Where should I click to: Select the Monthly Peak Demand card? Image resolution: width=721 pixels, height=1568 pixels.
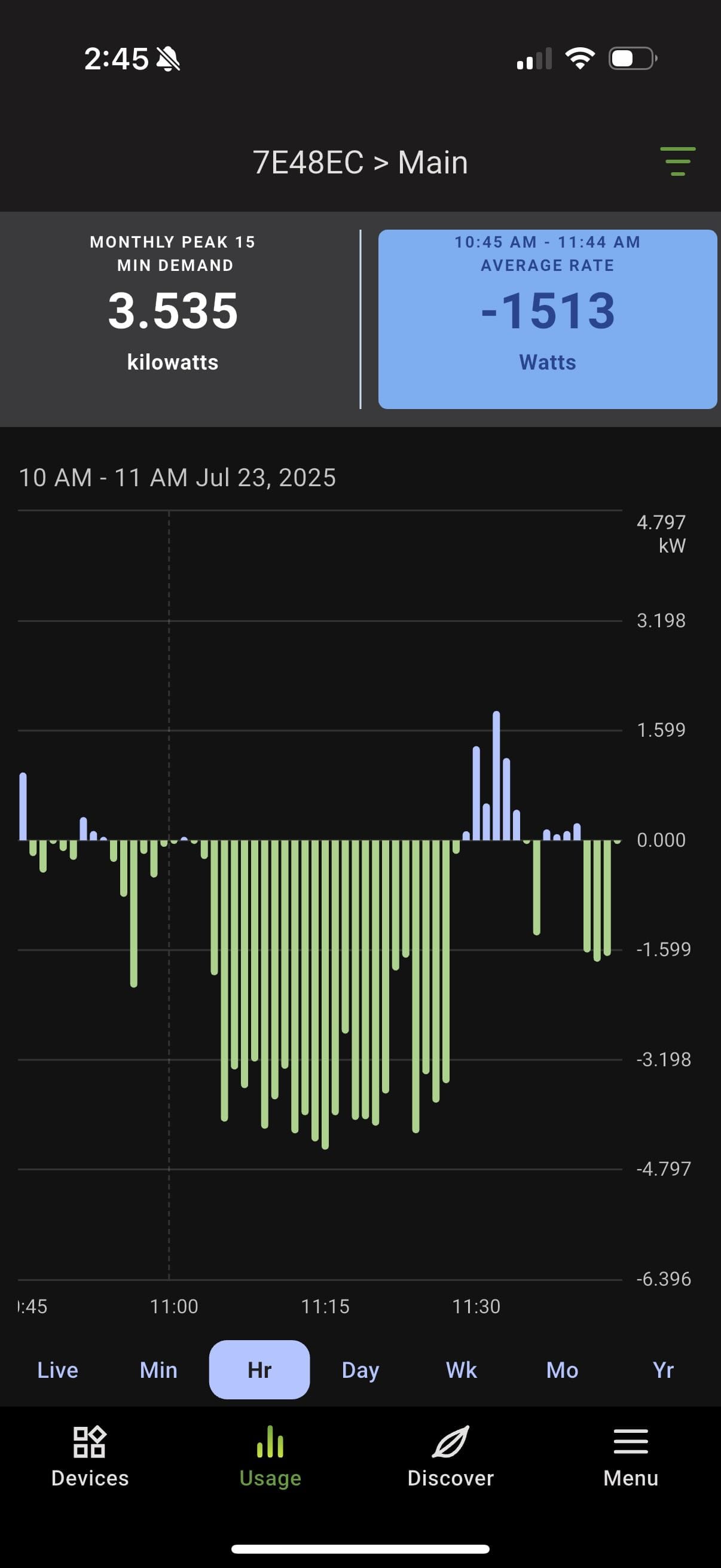[x=173, y=318]
